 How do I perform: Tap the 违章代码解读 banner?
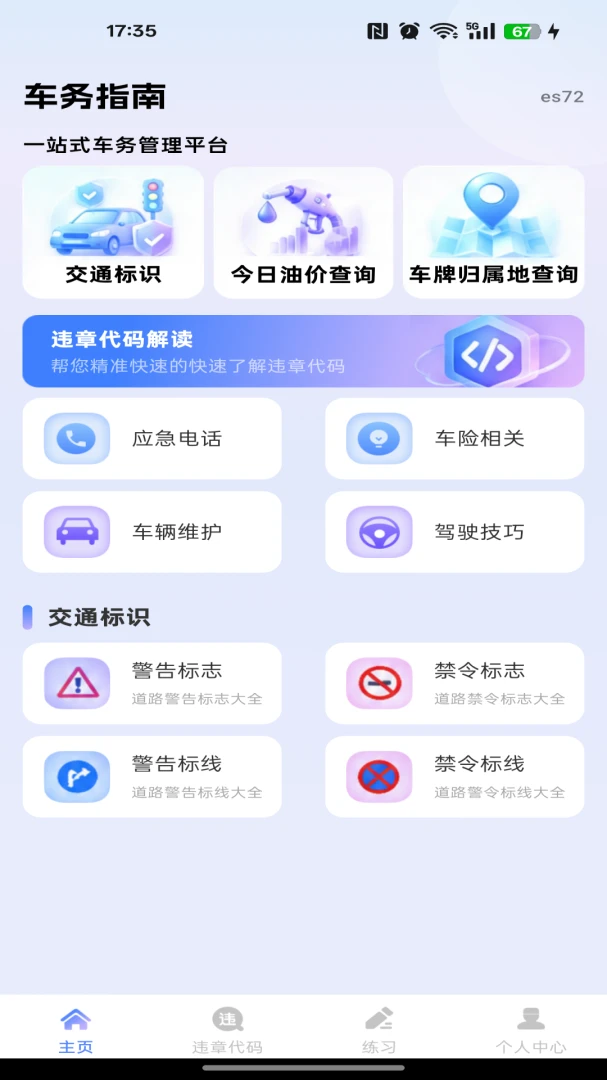(x=303, y=351)
